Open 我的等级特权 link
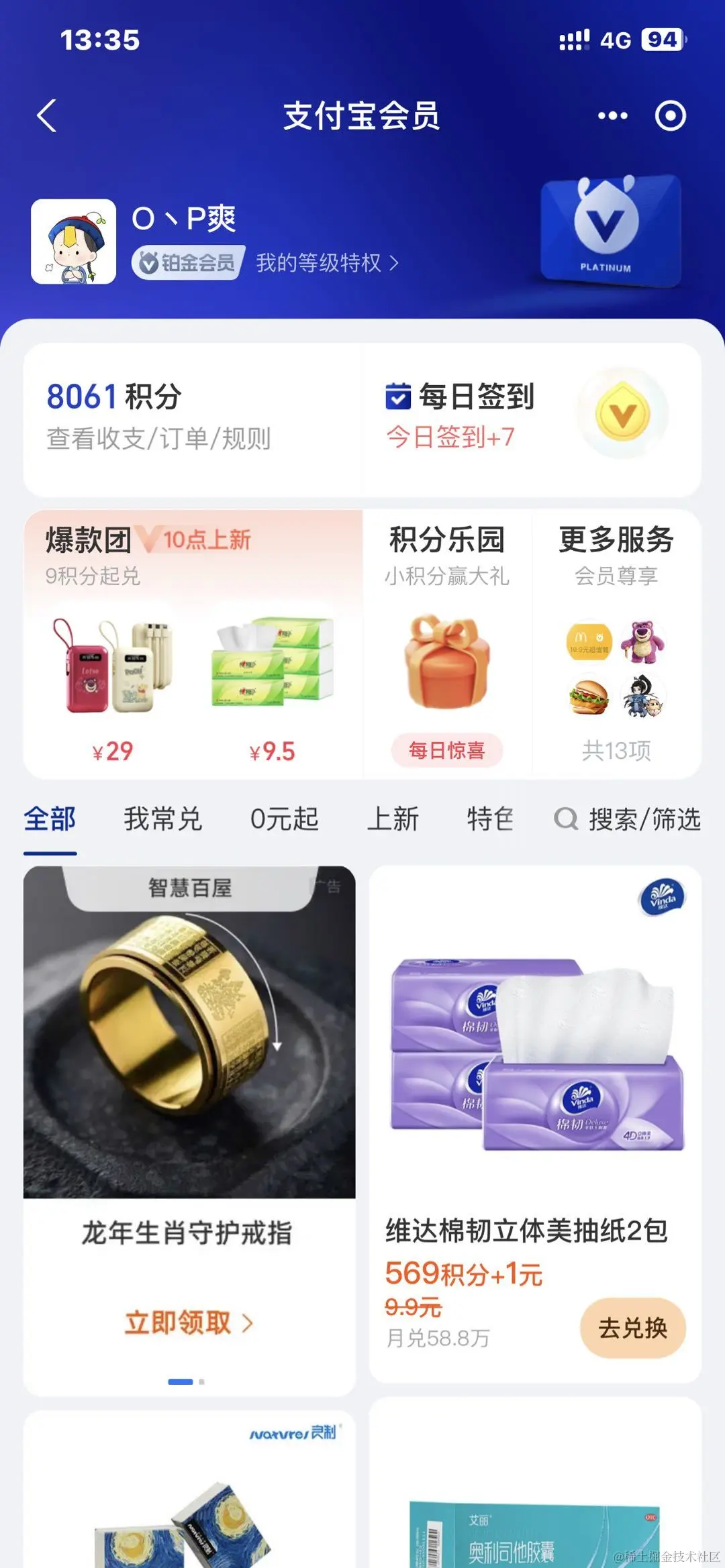The image size is (725, 1568). click(x=327, y=263)
